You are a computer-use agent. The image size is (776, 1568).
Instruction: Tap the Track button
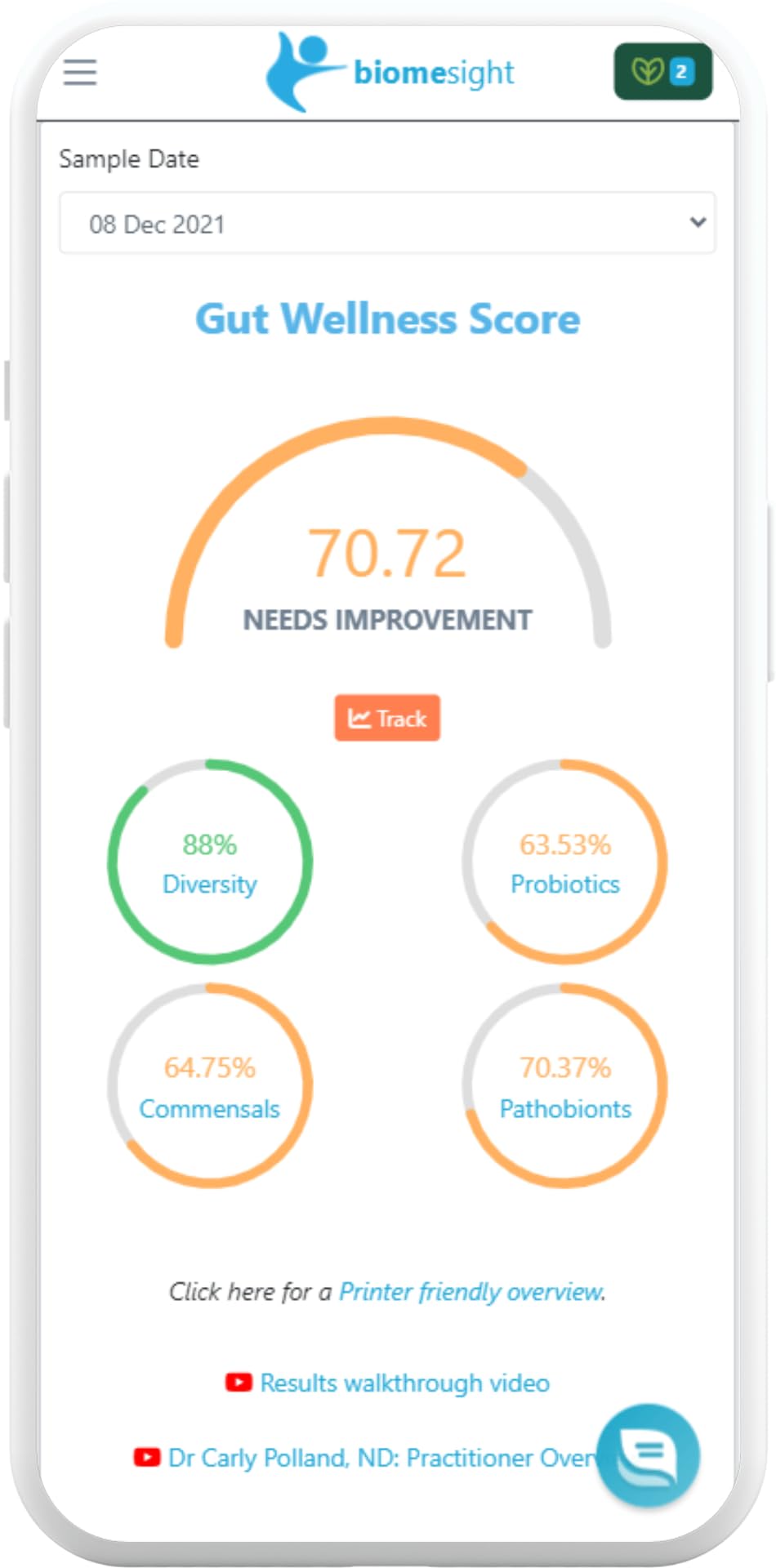pyautogui.click(x=387, y=718)
